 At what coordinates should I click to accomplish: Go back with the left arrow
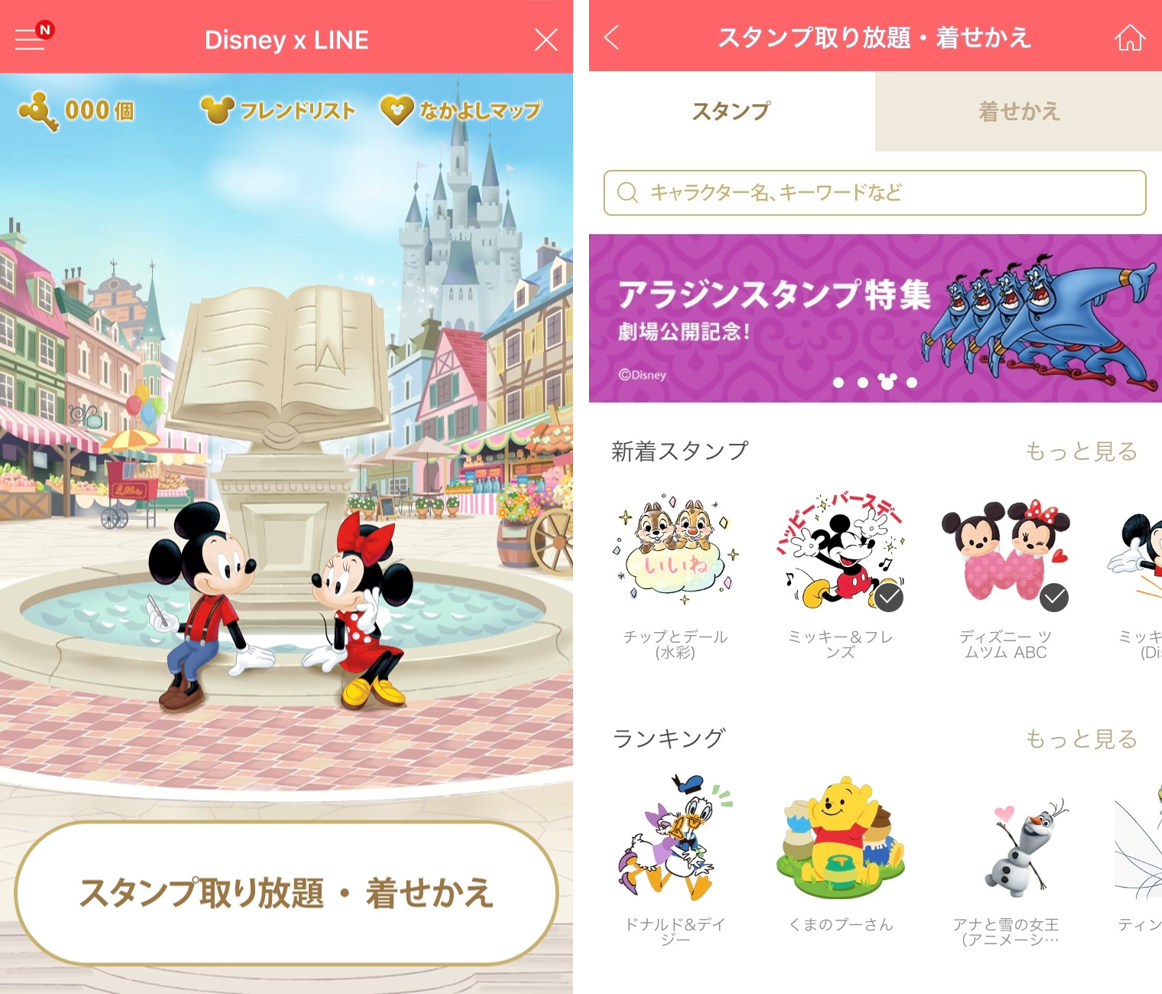point(612,38)
